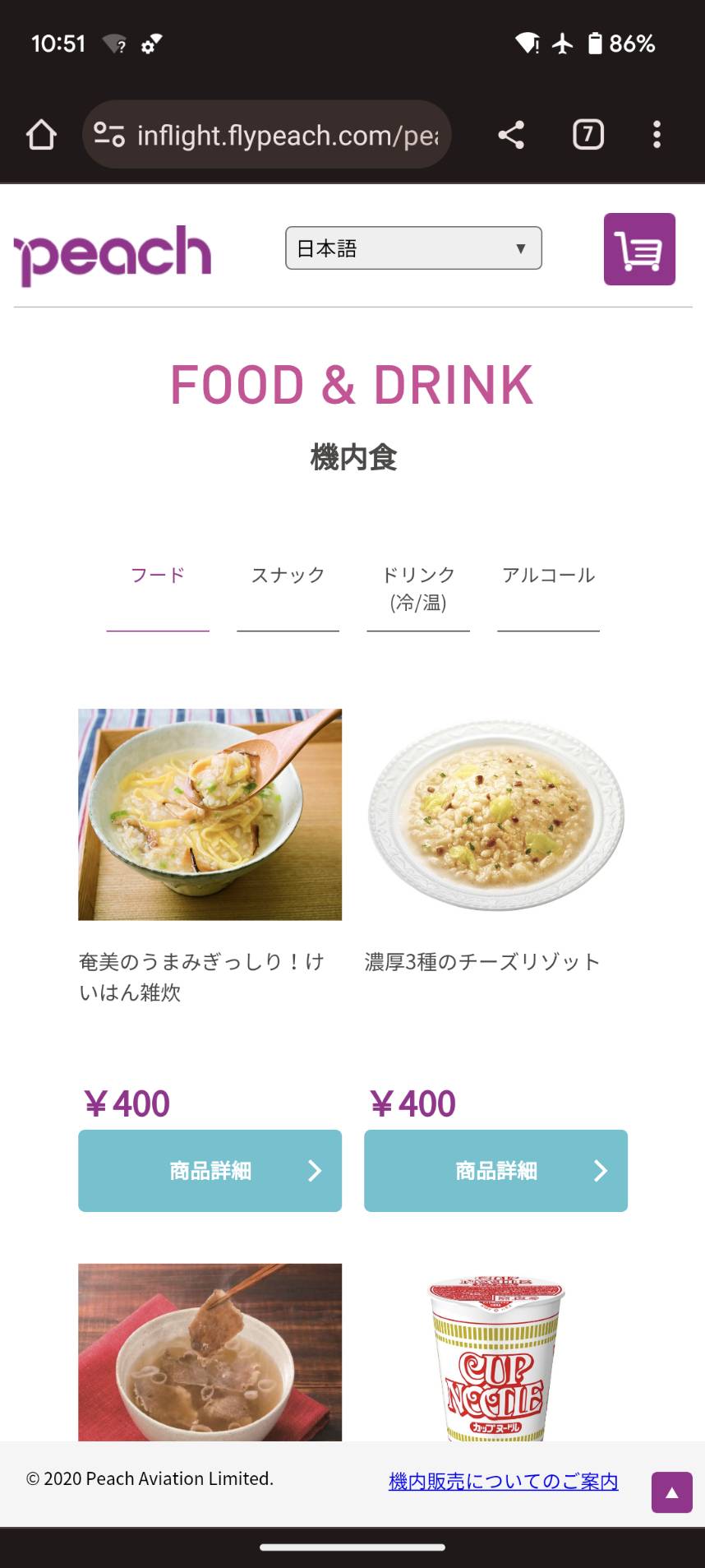This screenshot has height=1568, width=705.
Task: Open the けいはん雑炊 product image
Action: coord(210,814)
